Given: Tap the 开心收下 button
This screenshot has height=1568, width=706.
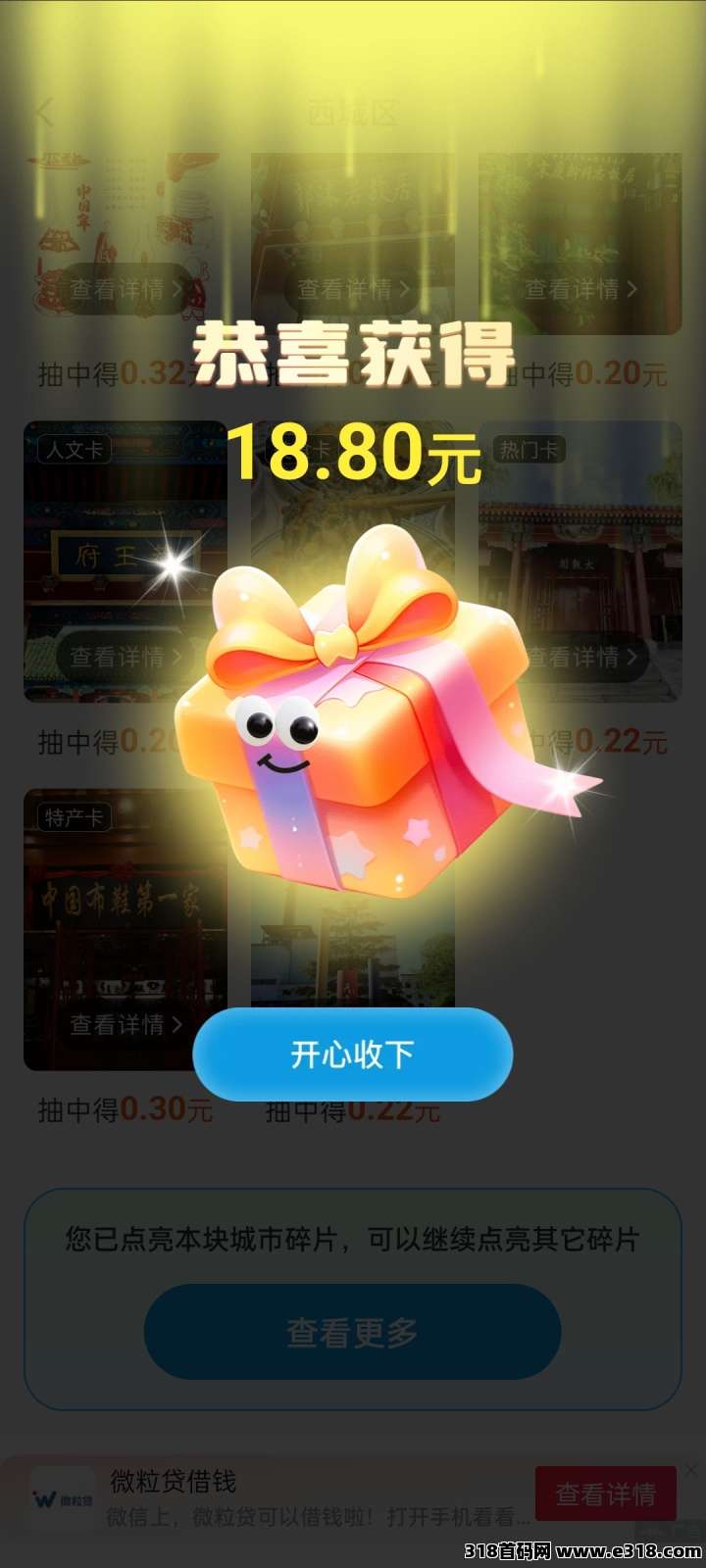Looking at the screenshot, I should (x=352, y=1054).
